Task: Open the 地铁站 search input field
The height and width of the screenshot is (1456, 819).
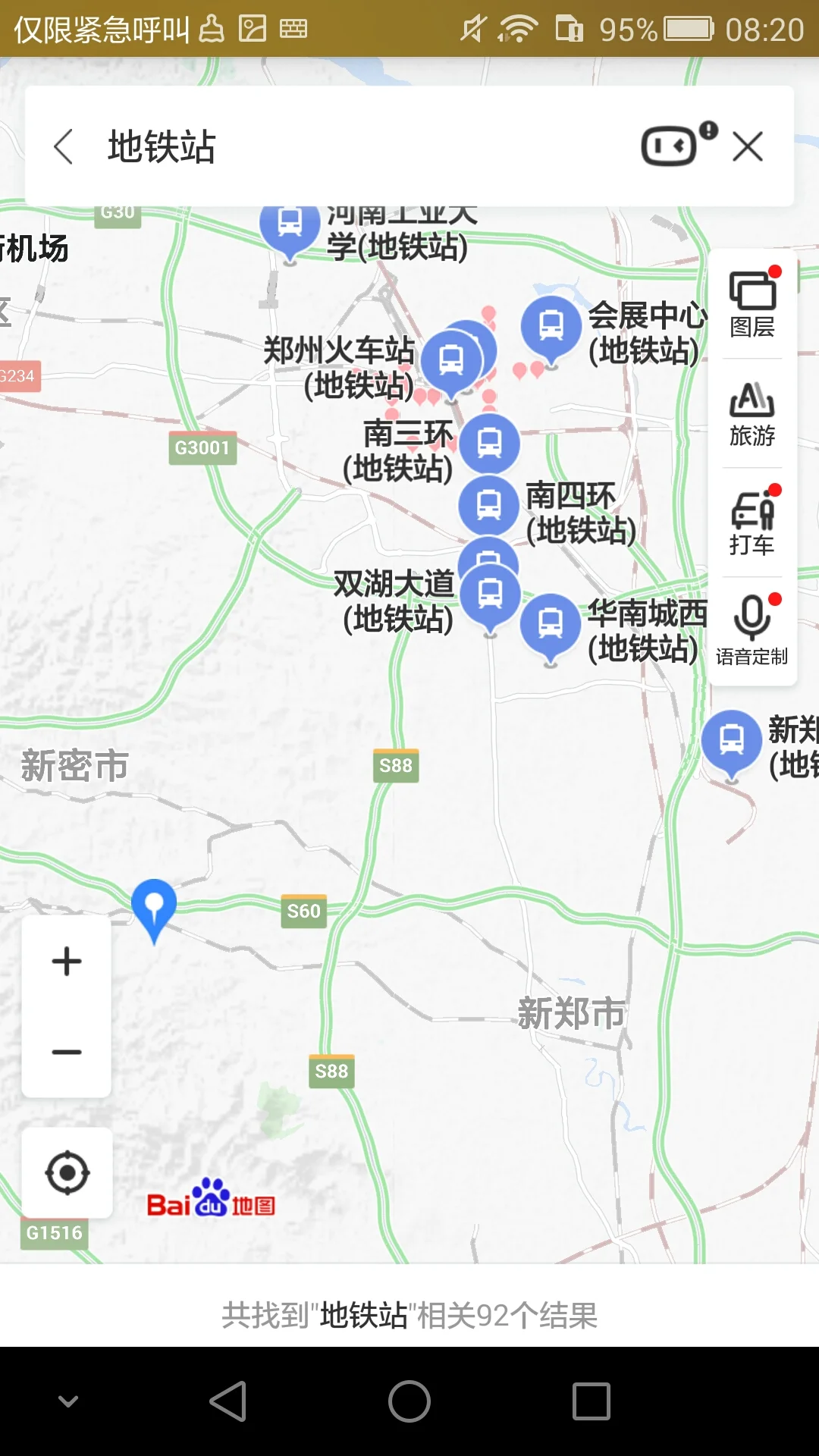Action: (227, 146)
